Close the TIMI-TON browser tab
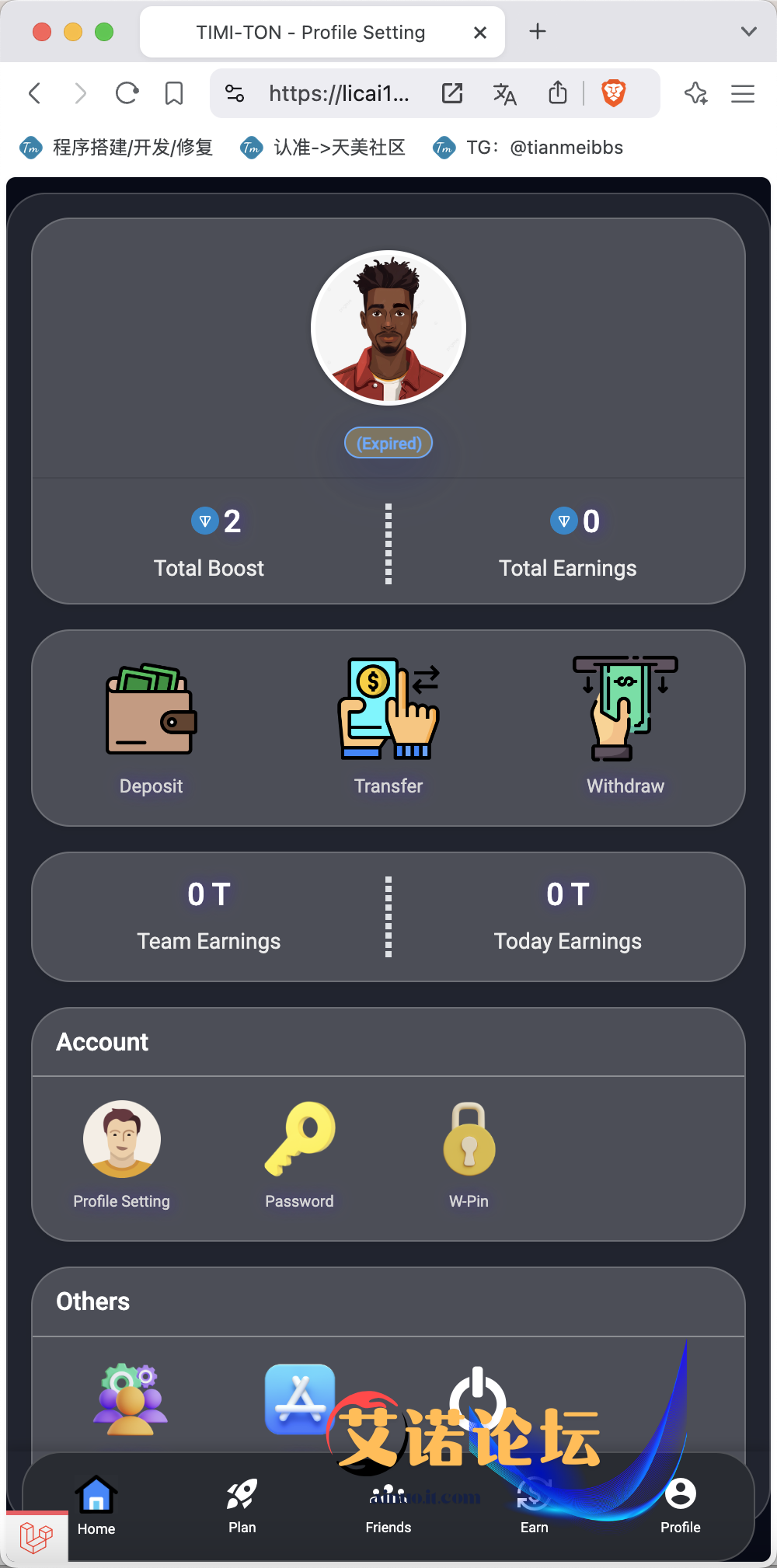Screen dimensions: 777x1568 pyautogui.click(x=480, y=33)
